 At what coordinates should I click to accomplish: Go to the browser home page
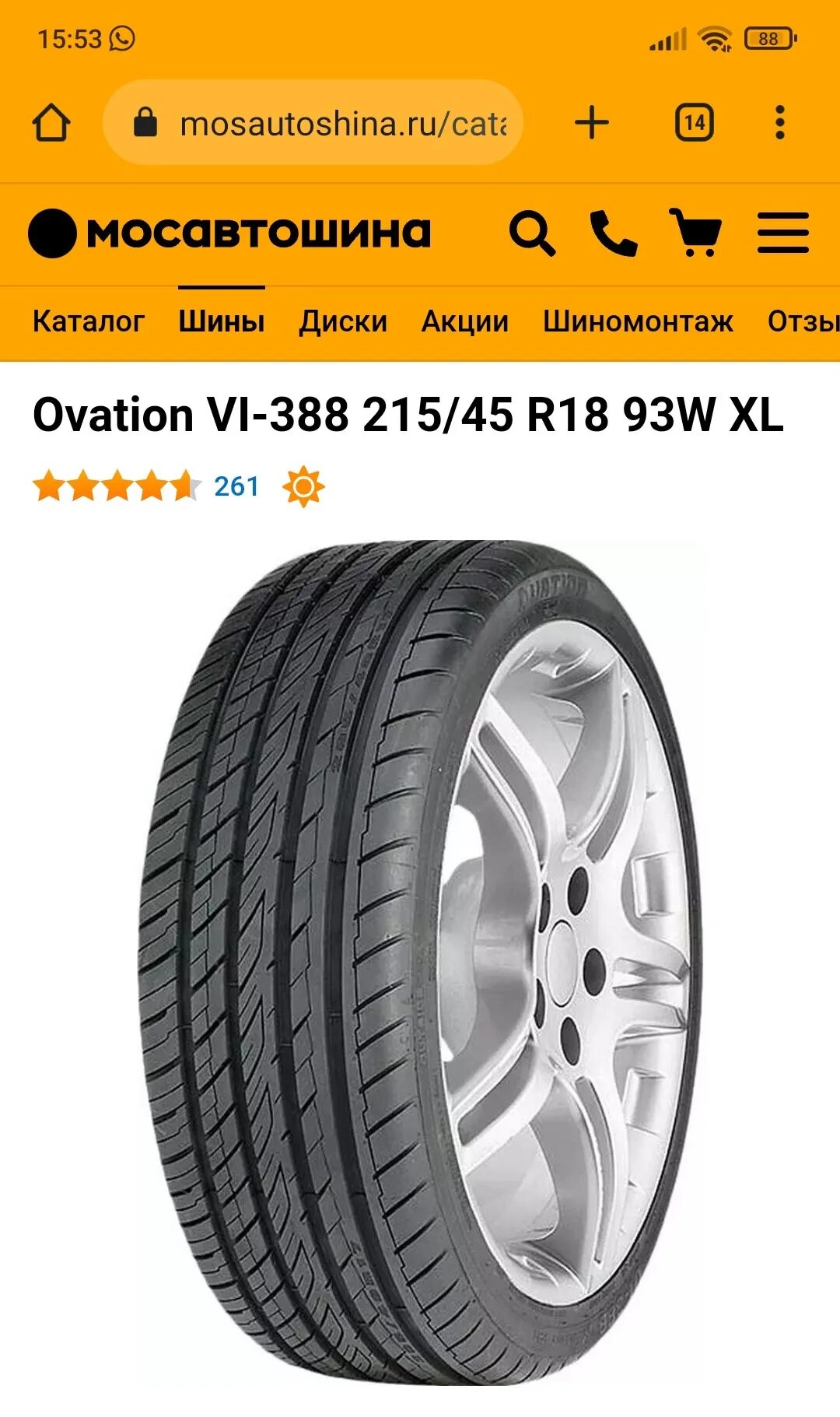pyautogui.click(x=51, y=123)
